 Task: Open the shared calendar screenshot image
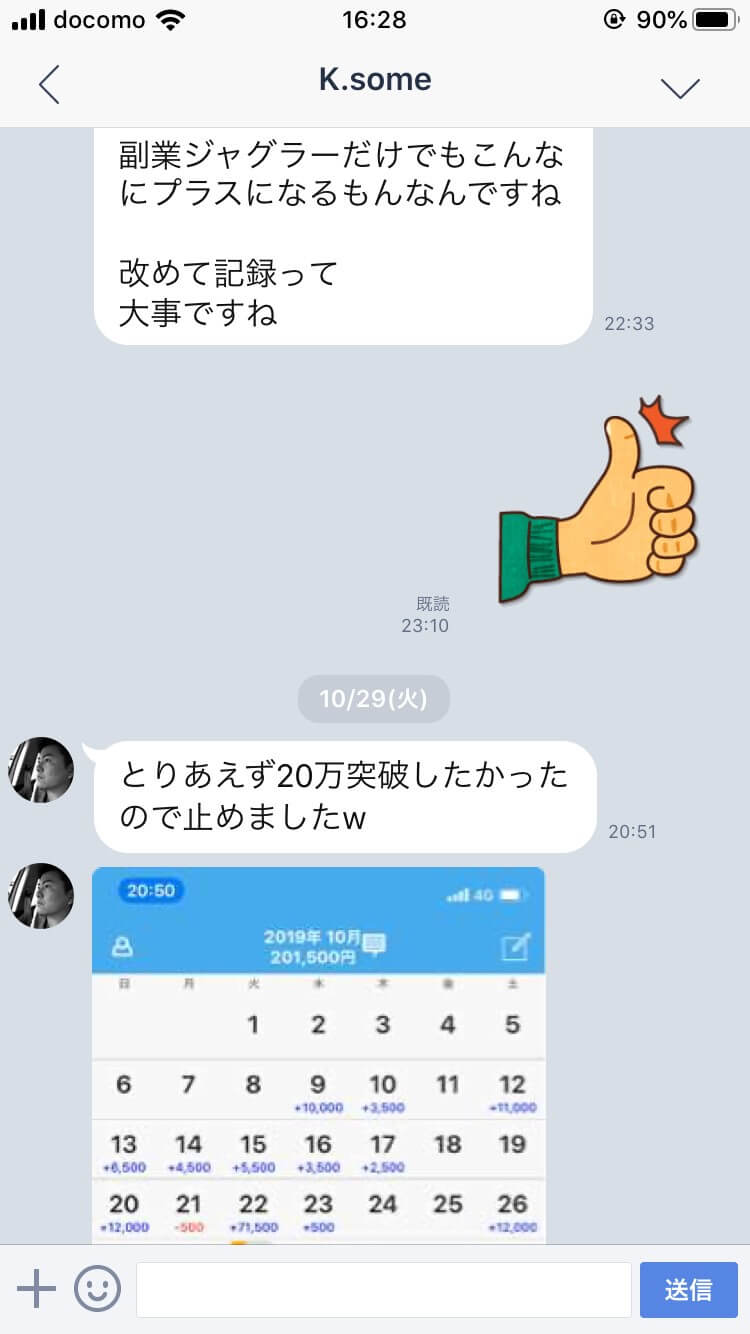(x=318, y=1055)
